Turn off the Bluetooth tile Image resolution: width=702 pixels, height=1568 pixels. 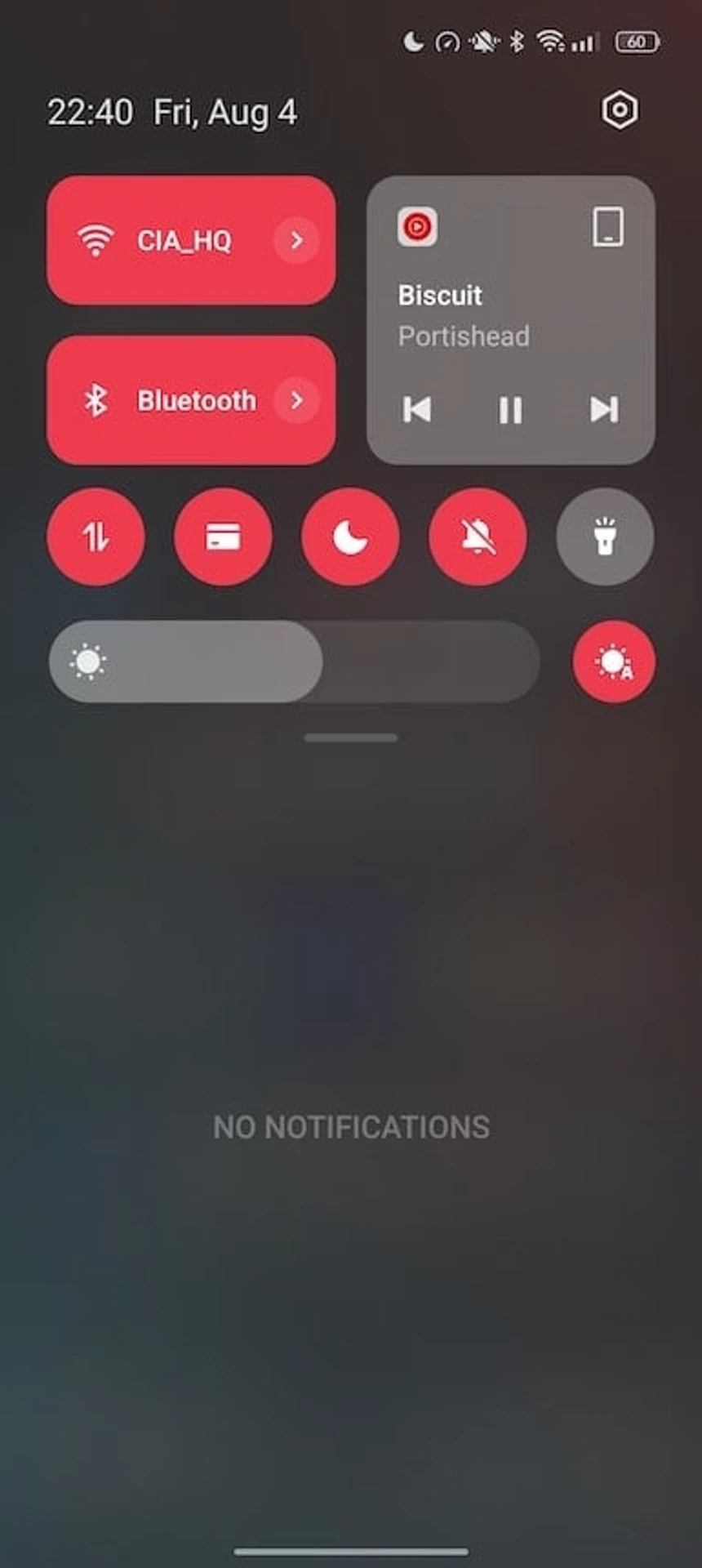point(163,400)
